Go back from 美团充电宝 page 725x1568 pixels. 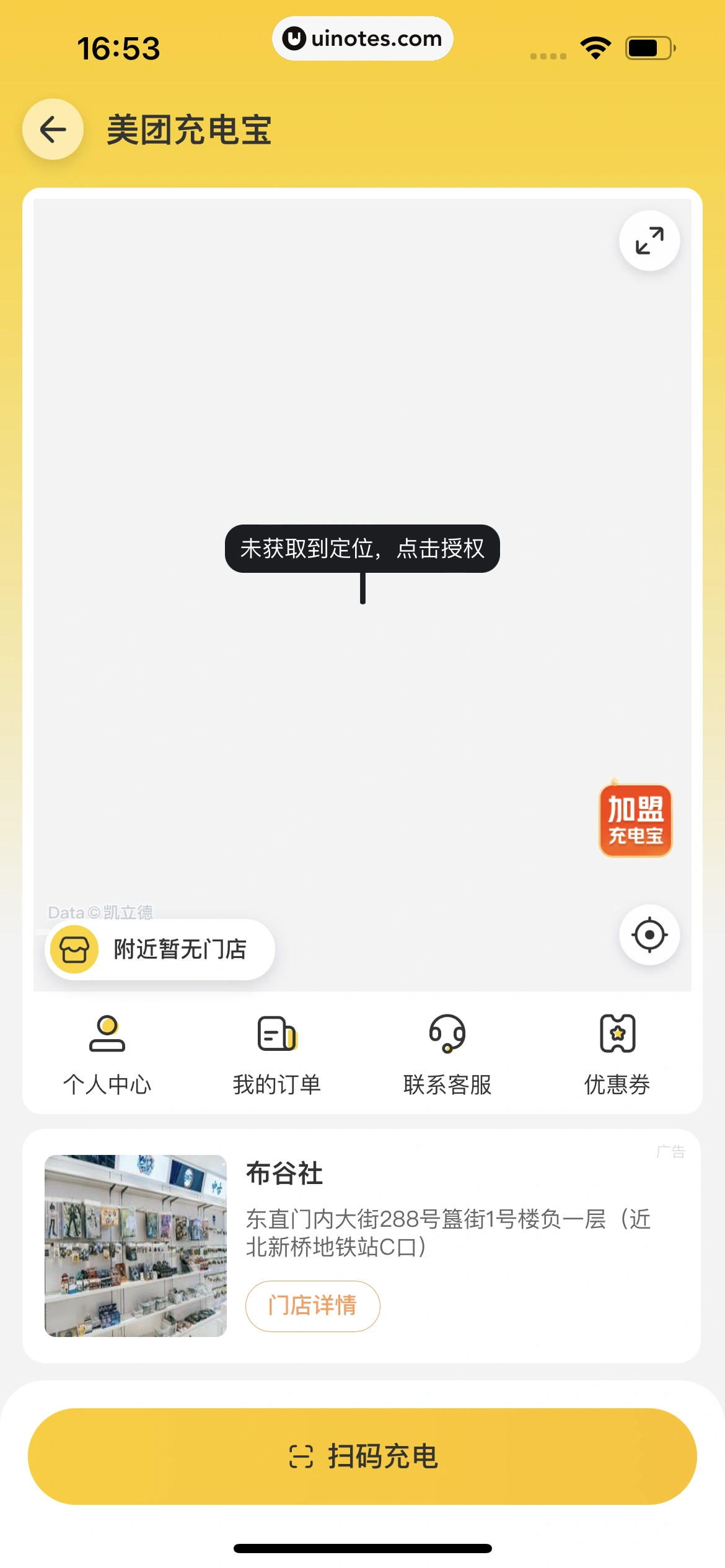[x=53, y=129]
